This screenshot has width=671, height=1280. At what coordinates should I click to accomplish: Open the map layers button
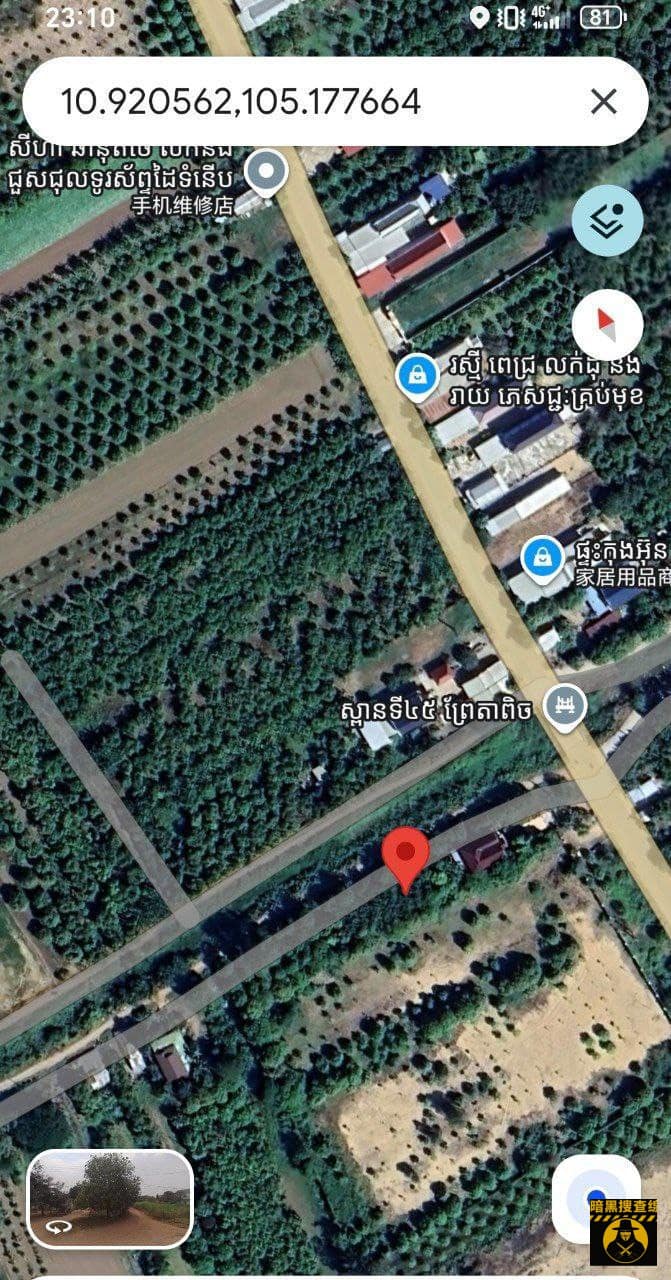tap(607, 222)
